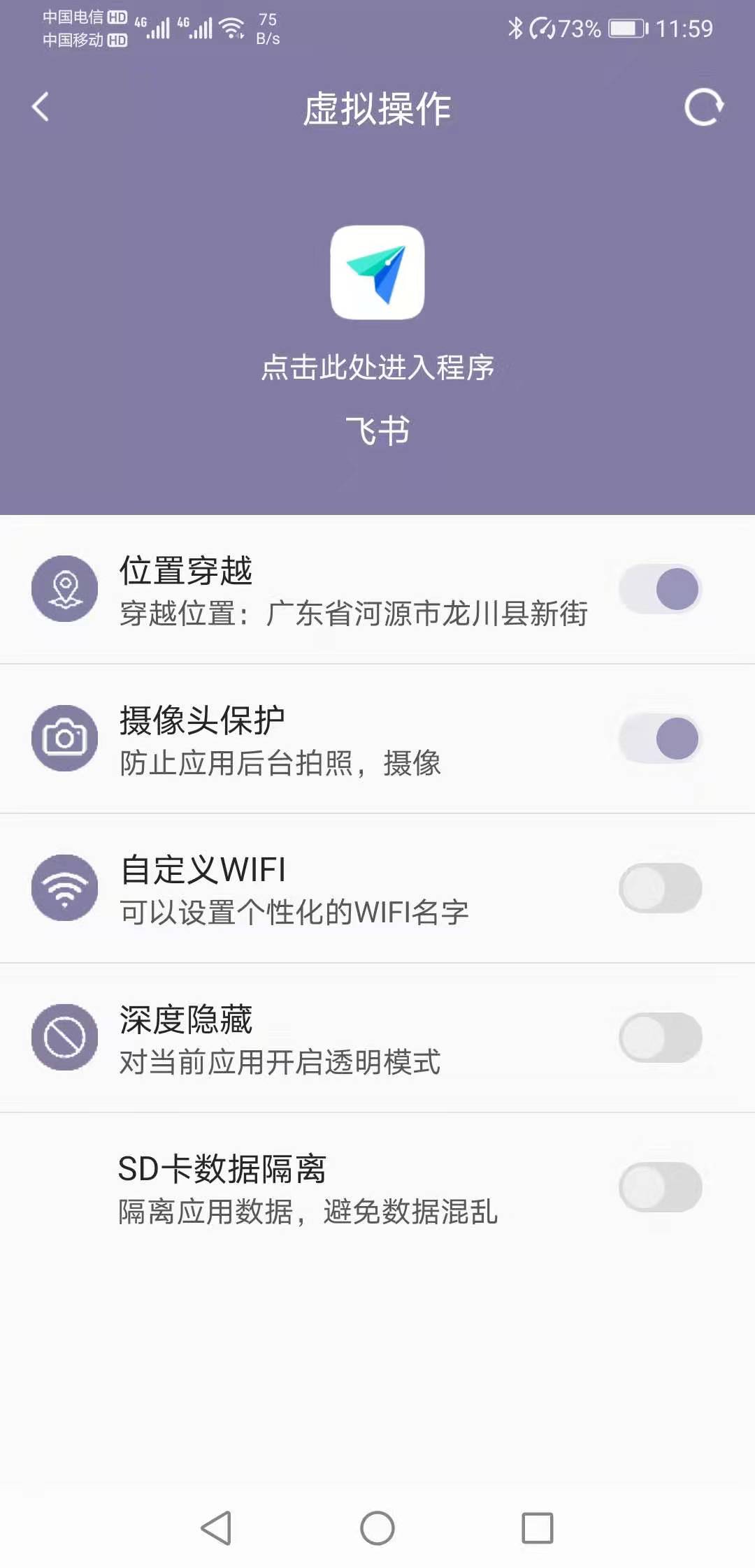755x1568 pixels.
Task: Turn on the 深度隐藏 toggle
Action: [661, 1038]
